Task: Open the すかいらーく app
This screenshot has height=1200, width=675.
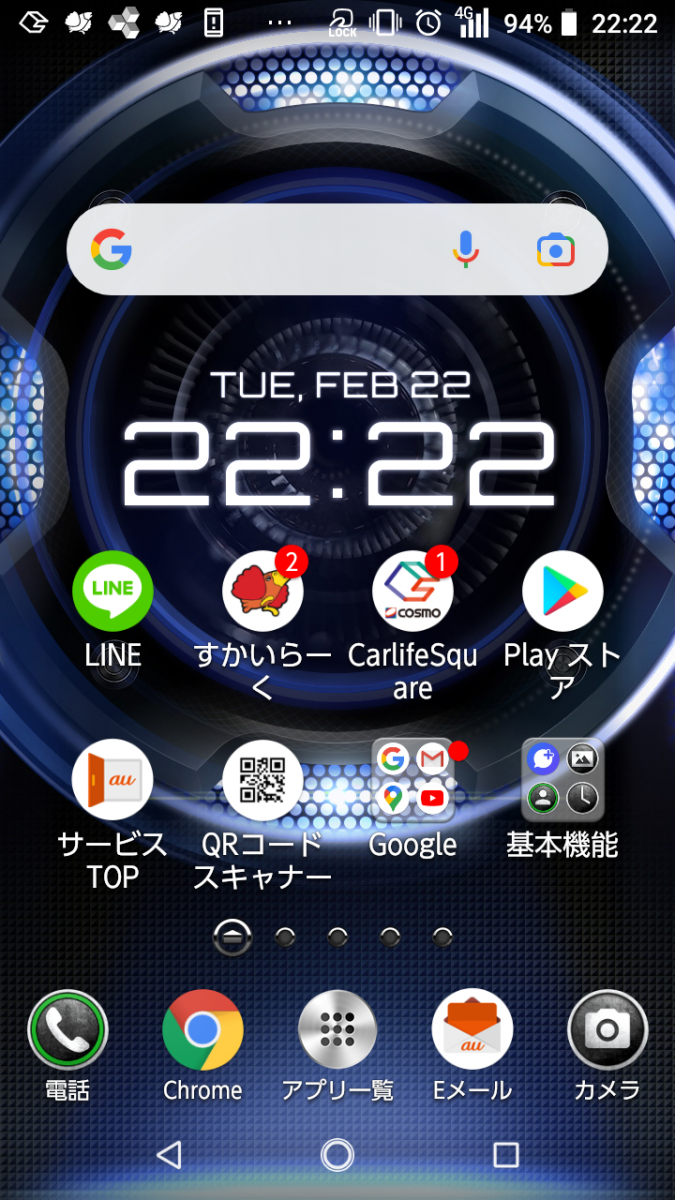Action: tap(262, 592)
